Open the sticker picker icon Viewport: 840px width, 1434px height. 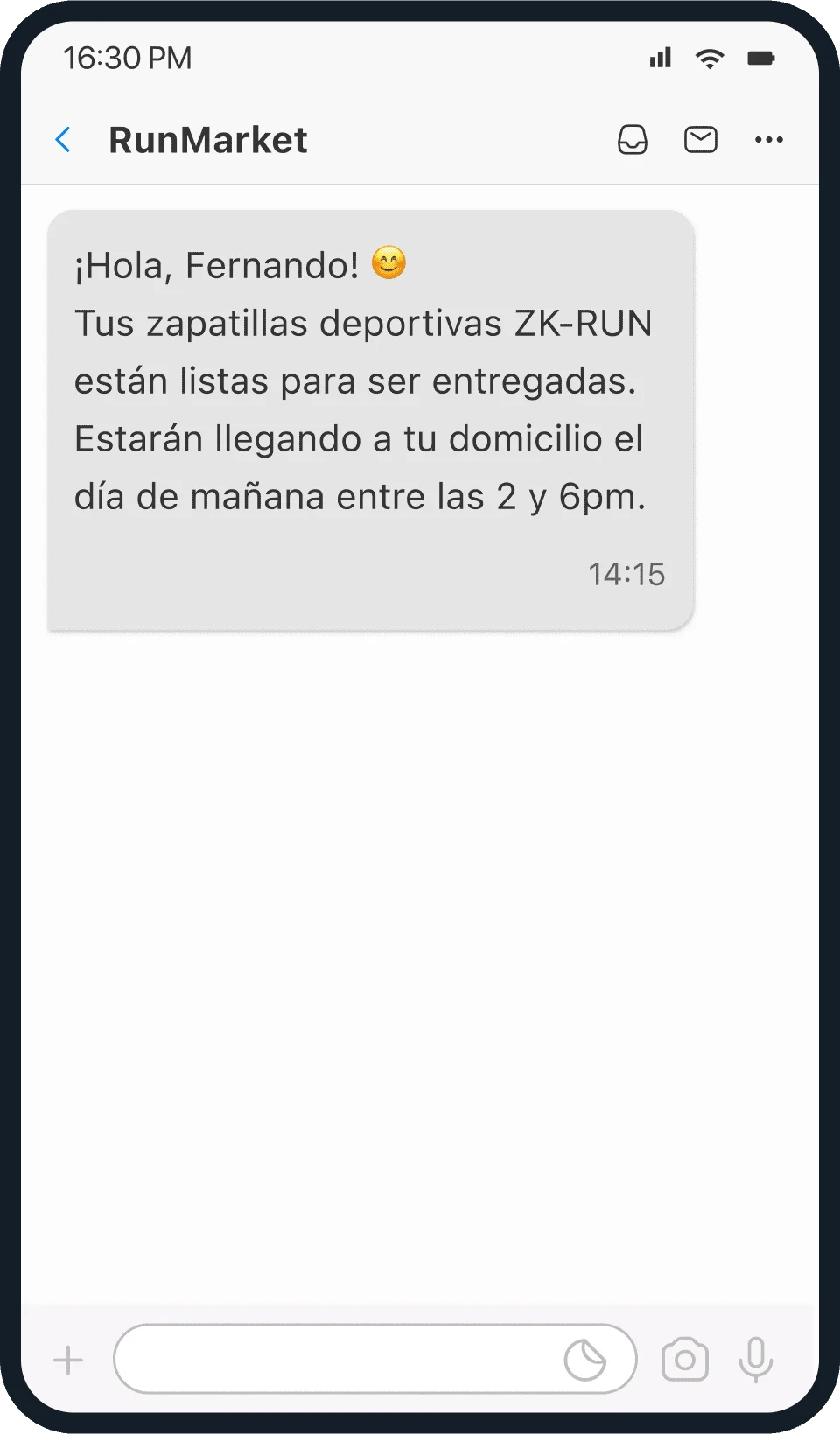click(584, 1360)
